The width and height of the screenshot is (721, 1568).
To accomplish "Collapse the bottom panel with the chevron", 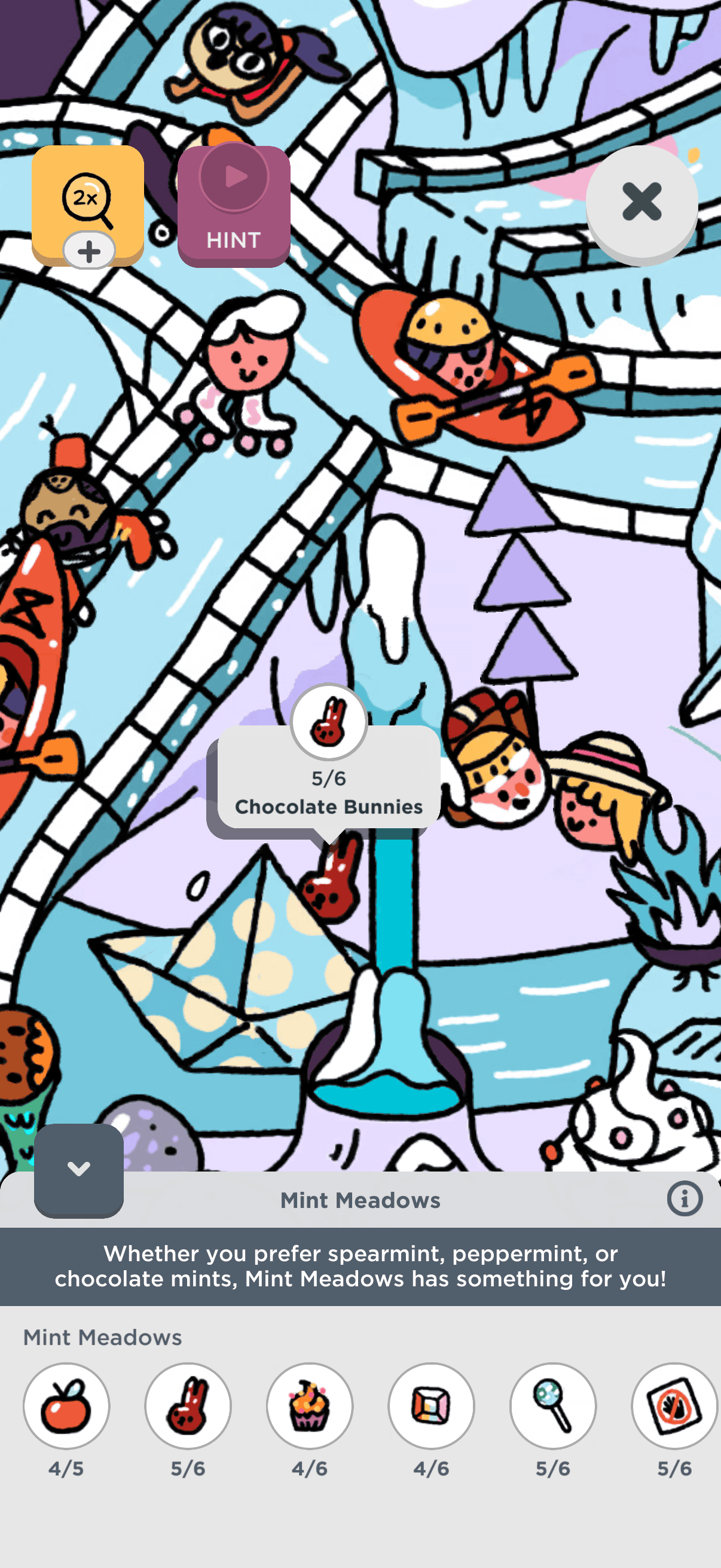I will pyautogui.click(x=79, y=1169).
